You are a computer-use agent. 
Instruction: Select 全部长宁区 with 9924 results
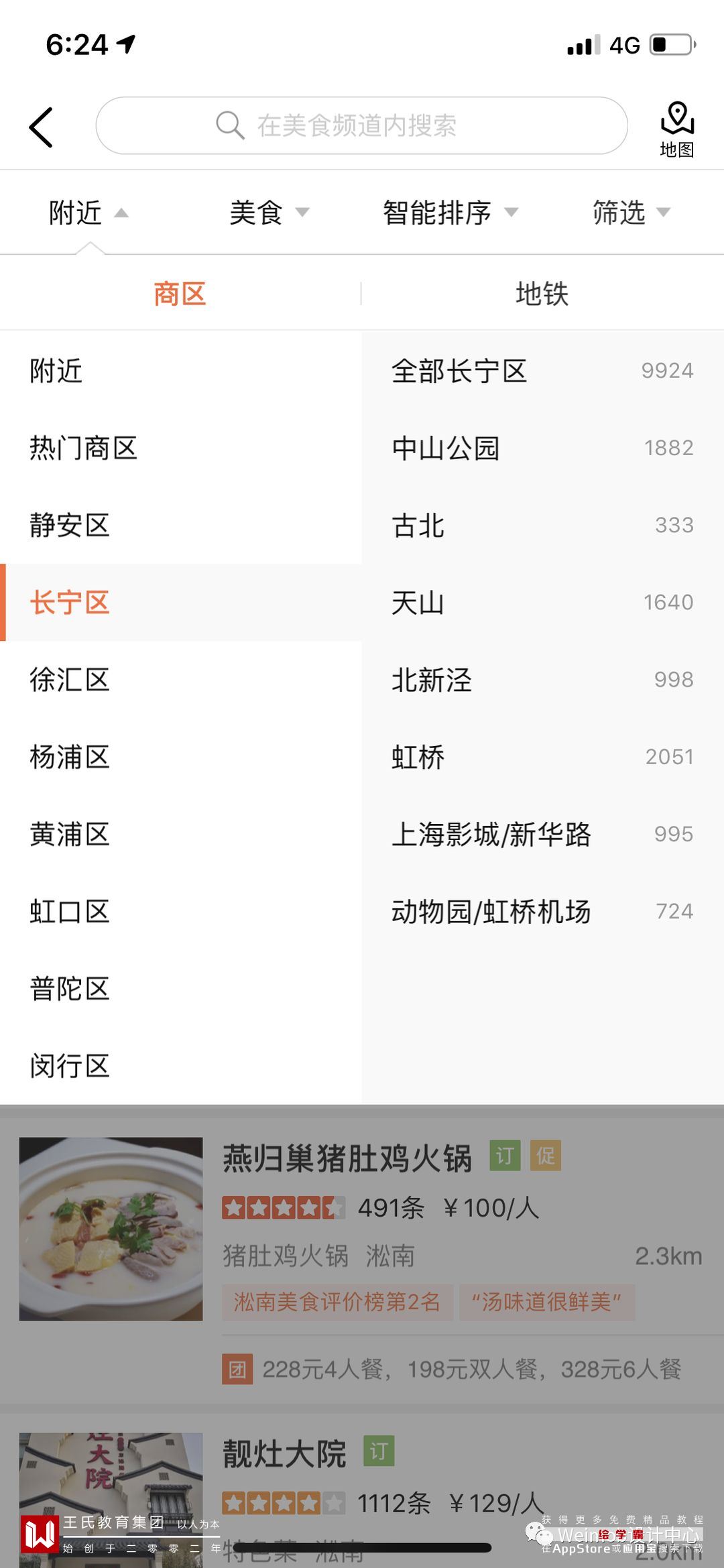(542, 371)
